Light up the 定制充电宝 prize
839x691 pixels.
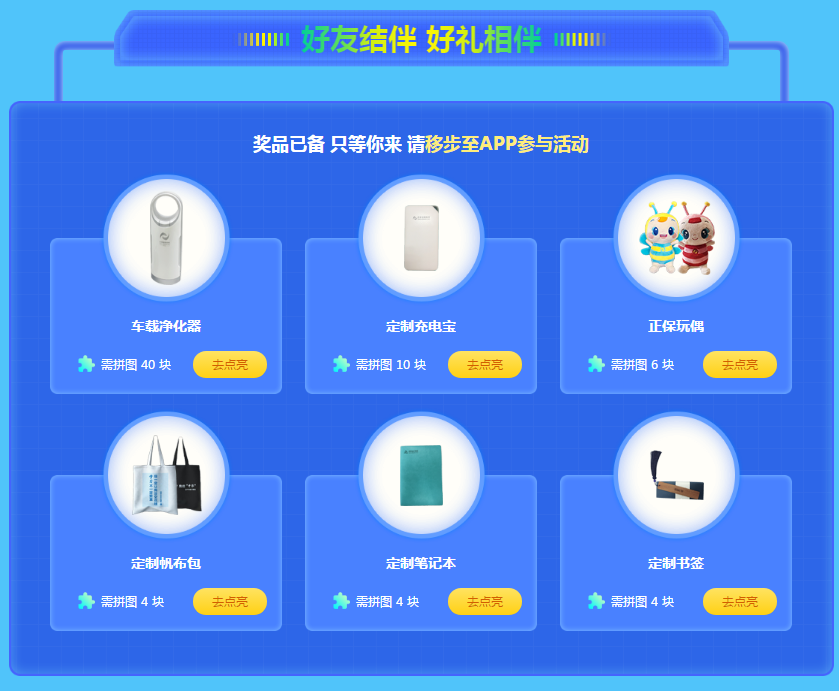(x=485, y=365)
